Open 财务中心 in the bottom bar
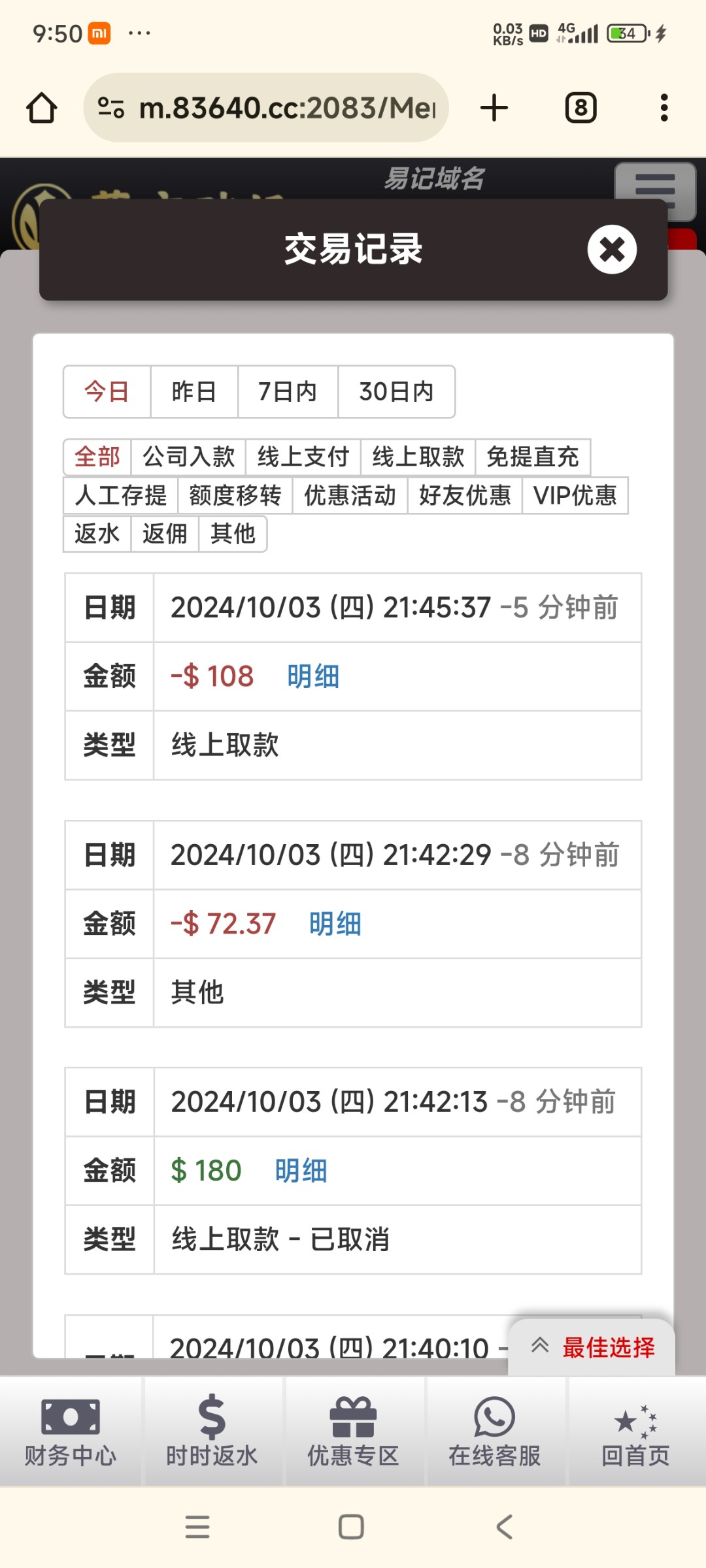Image resolution: width=706 pixels, height=1568 pixels. point(71,1431)
